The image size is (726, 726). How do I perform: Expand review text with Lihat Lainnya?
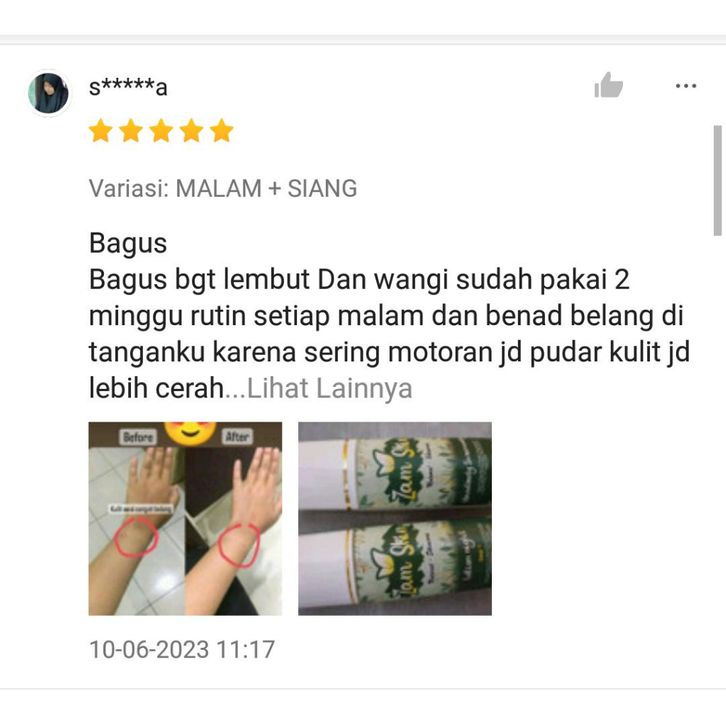point(329,388)
